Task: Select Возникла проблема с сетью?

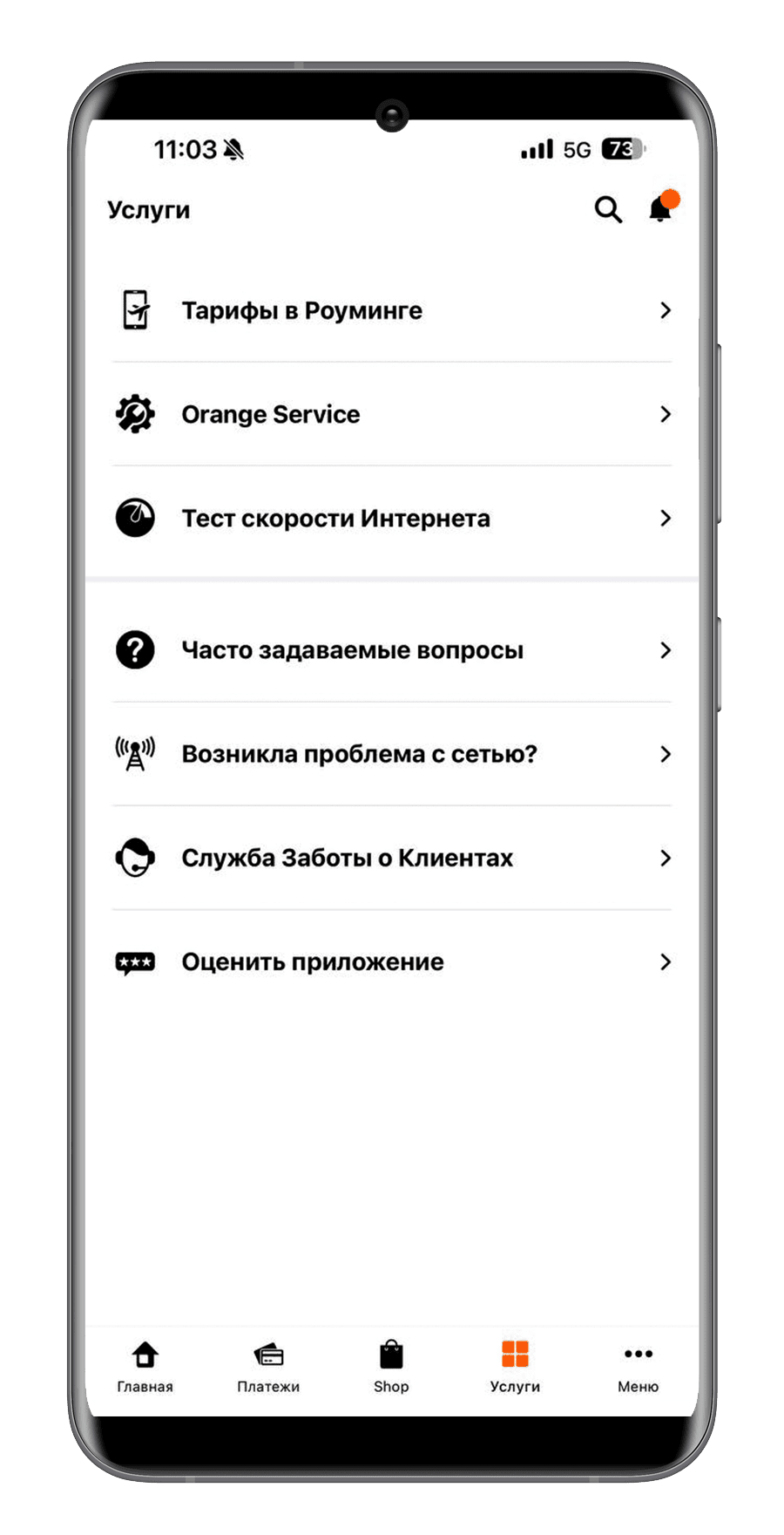Action: (392, 754)
